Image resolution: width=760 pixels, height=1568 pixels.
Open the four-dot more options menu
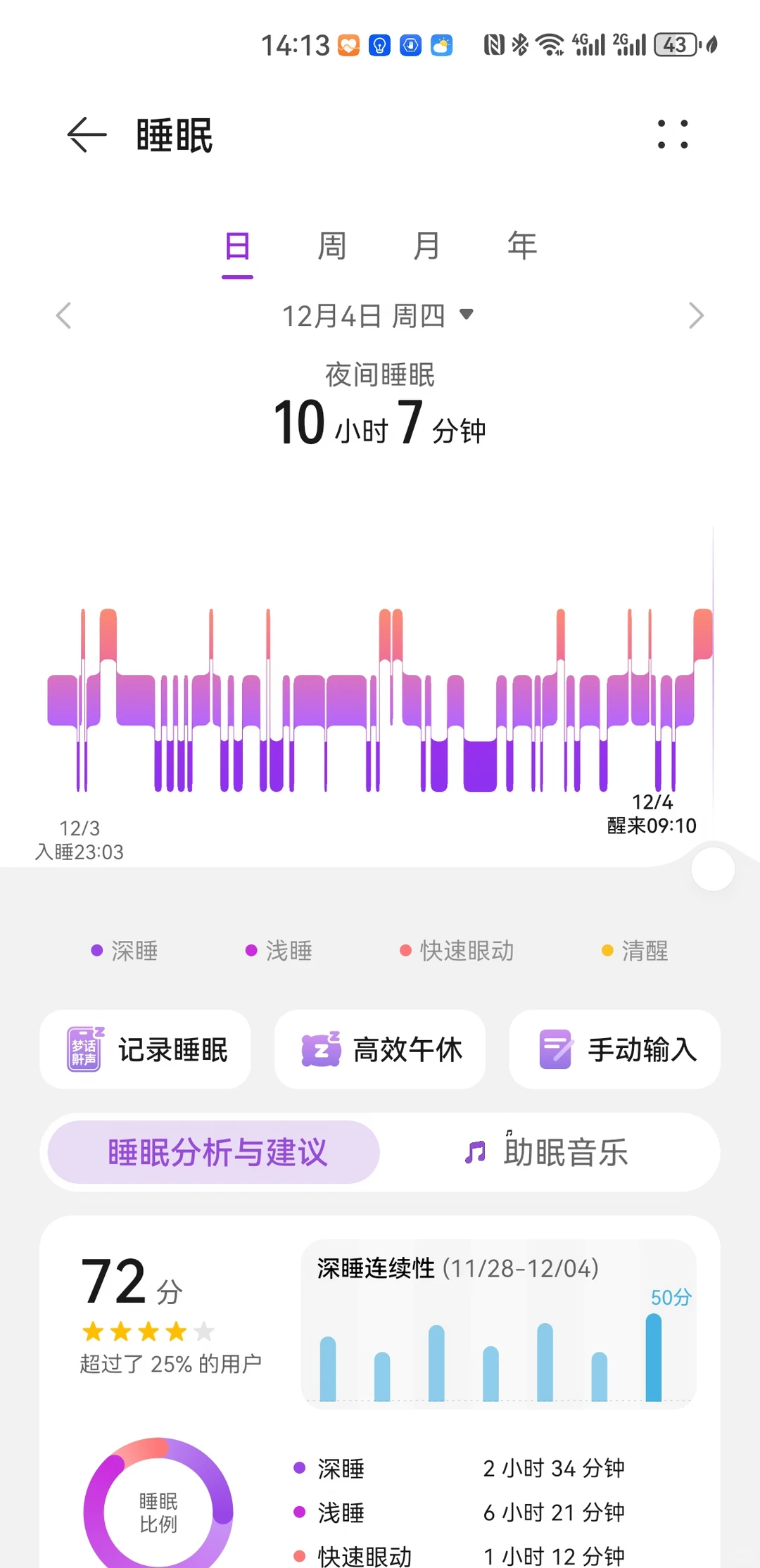[673, 134]
